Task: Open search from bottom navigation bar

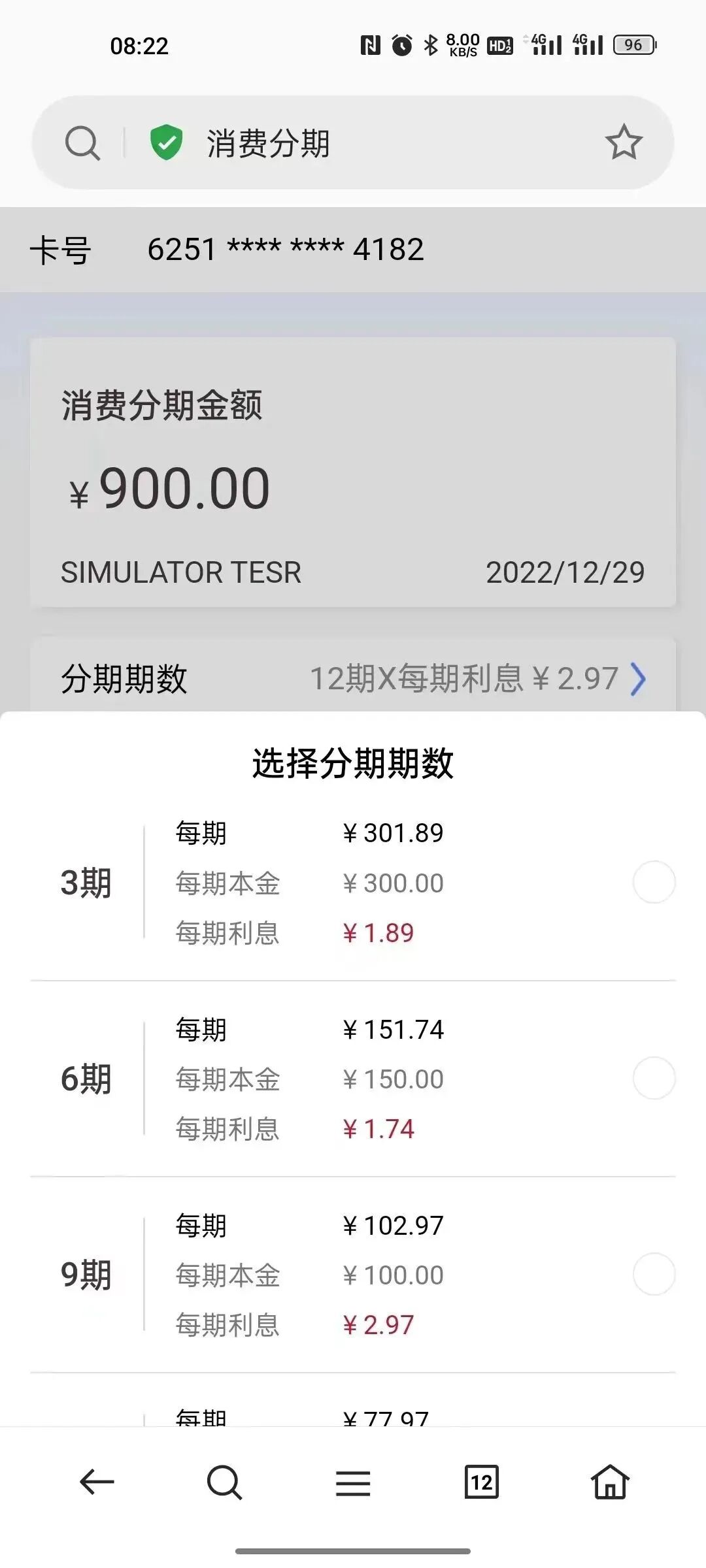Action: pyautogui.click(x=224, y=1481)
